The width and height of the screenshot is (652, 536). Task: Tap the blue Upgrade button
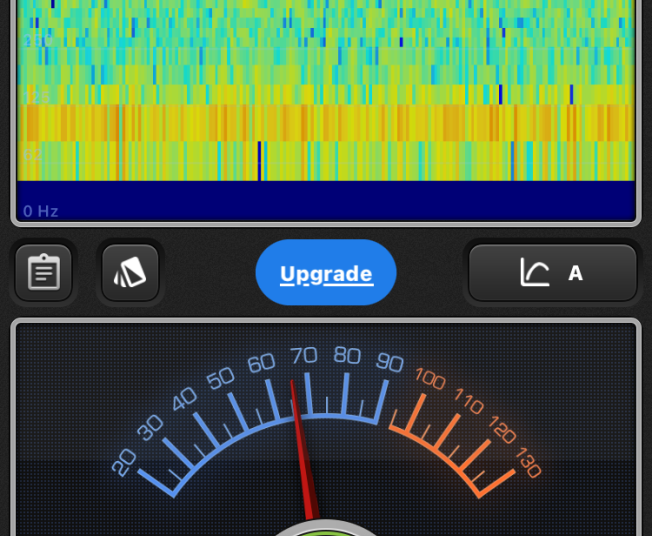tap(326, 273)
